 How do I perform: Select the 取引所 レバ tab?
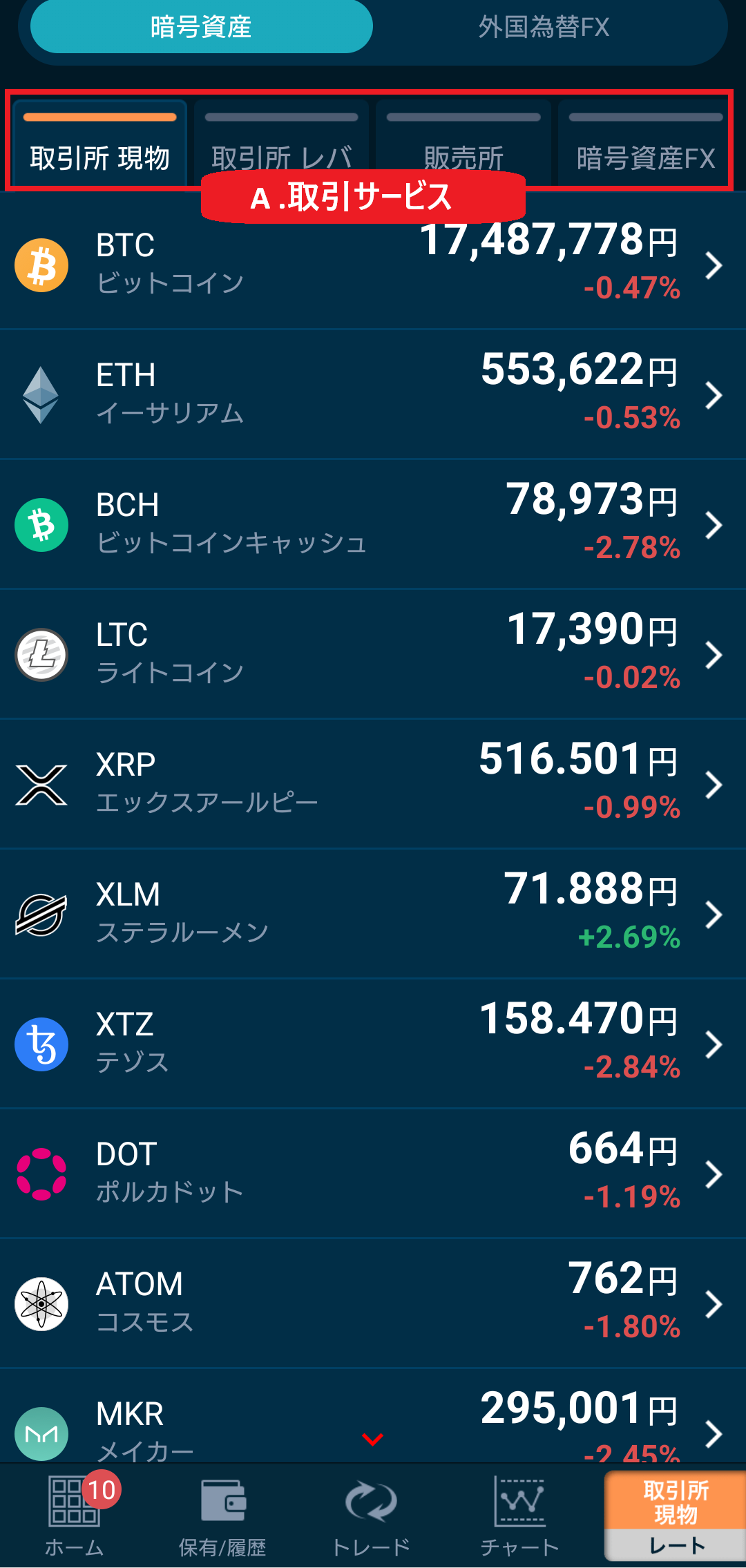(281, 145)
